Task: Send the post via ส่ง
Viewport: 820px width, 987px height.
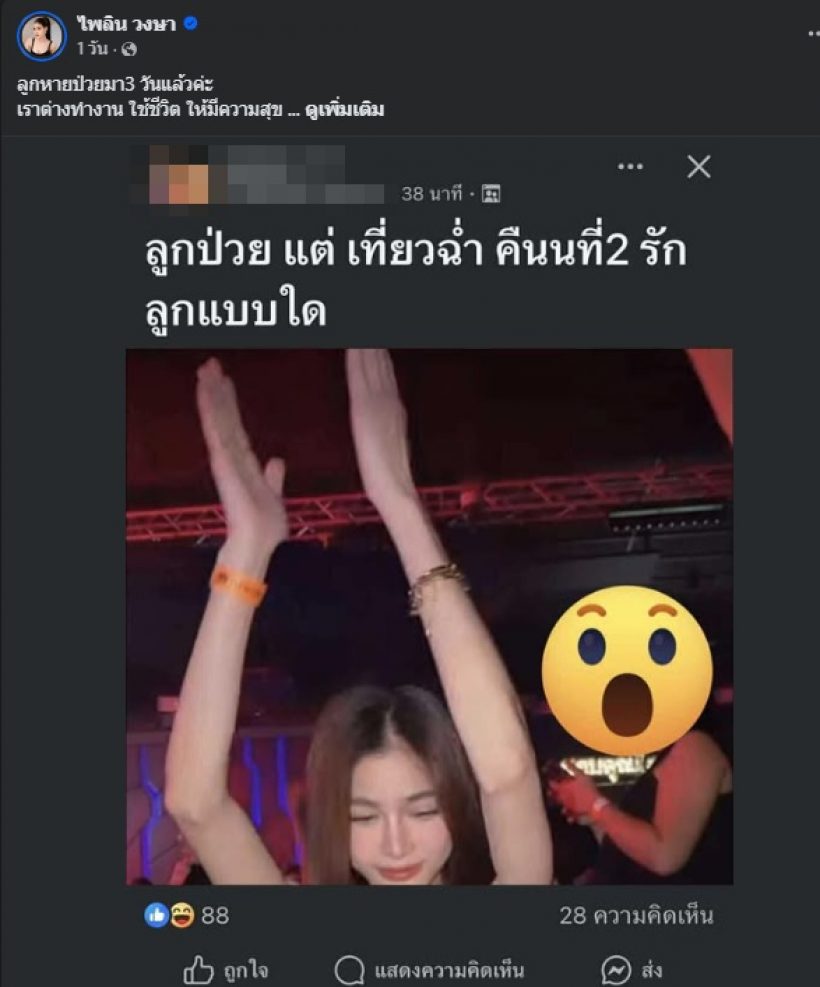Action: pos(631,969)
